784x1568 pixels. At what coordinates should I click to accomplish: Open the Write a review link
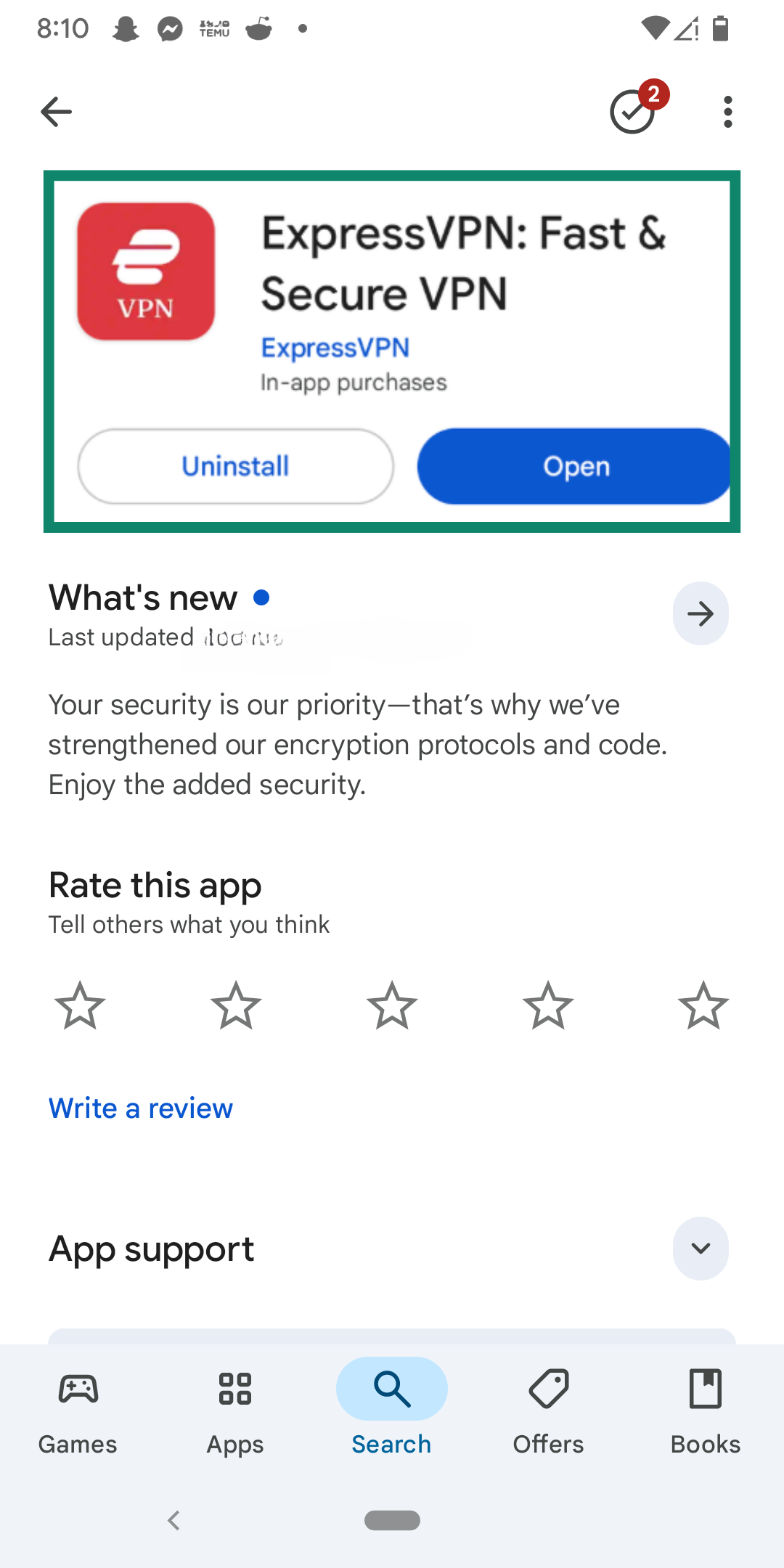click(139, 1108)
